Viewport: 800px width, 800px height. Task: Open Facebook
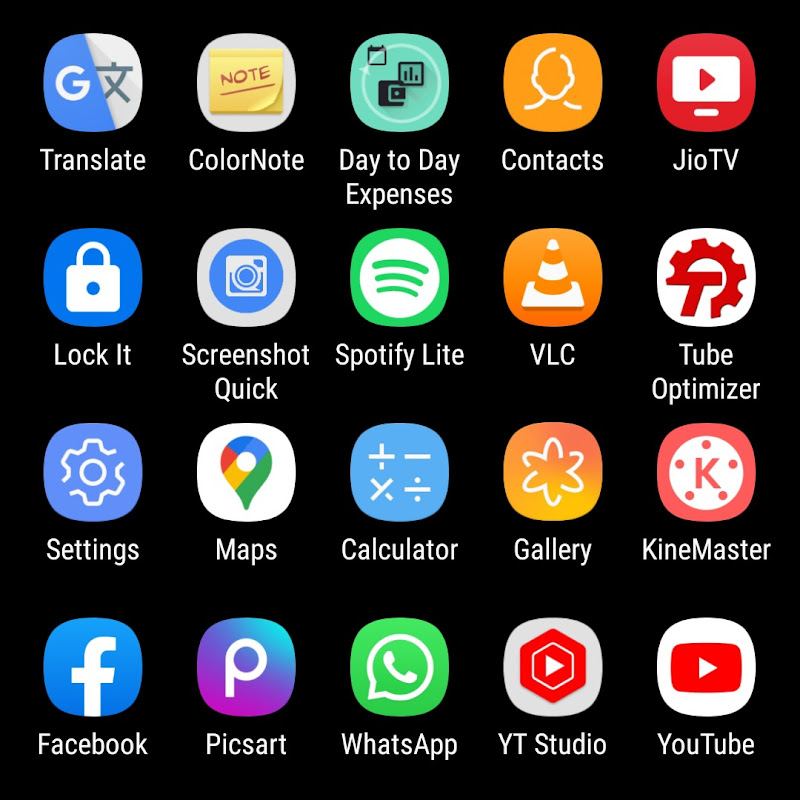93,668
